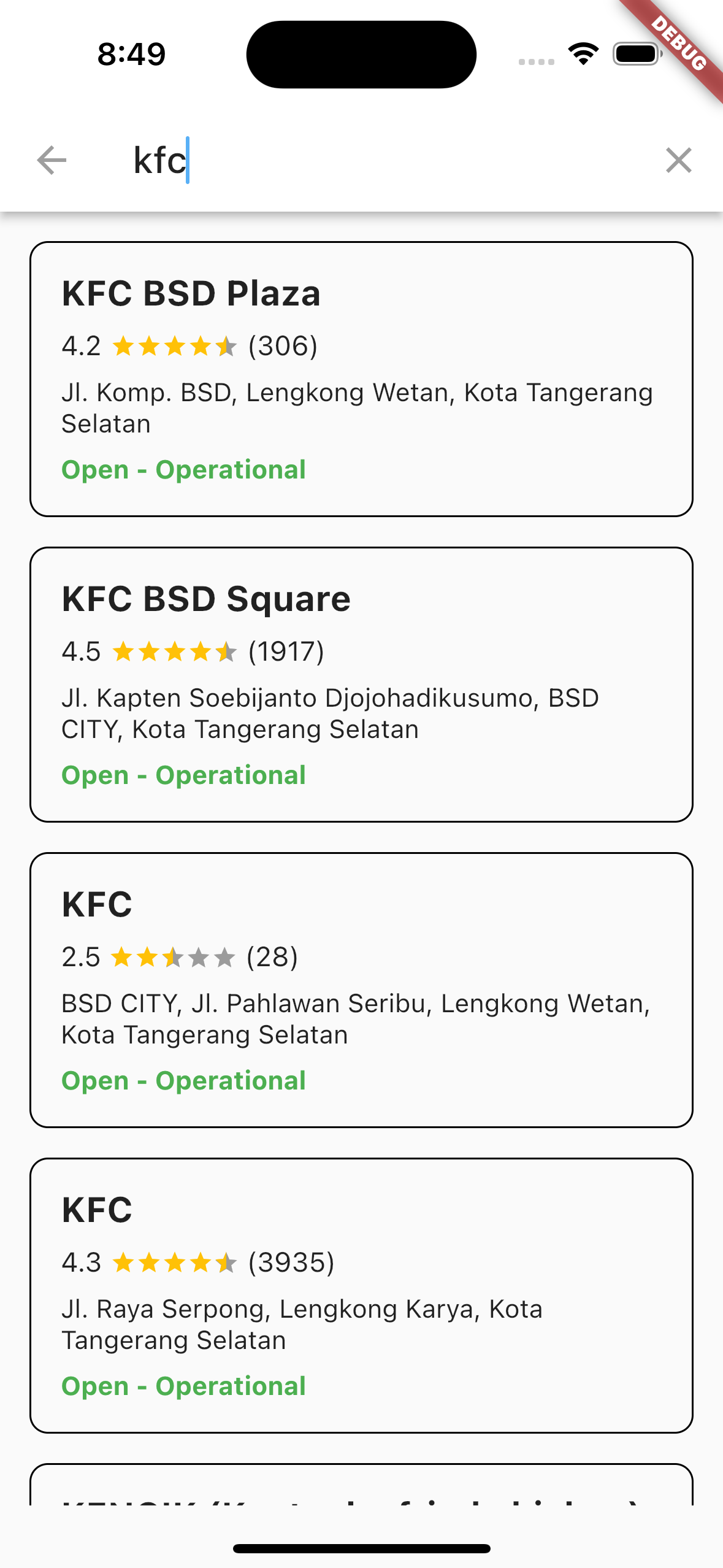Screen dimensions: 723x1568
Task: Select the KFC on Jl. Pahlawan Seribu
Action: coord(361,990)
